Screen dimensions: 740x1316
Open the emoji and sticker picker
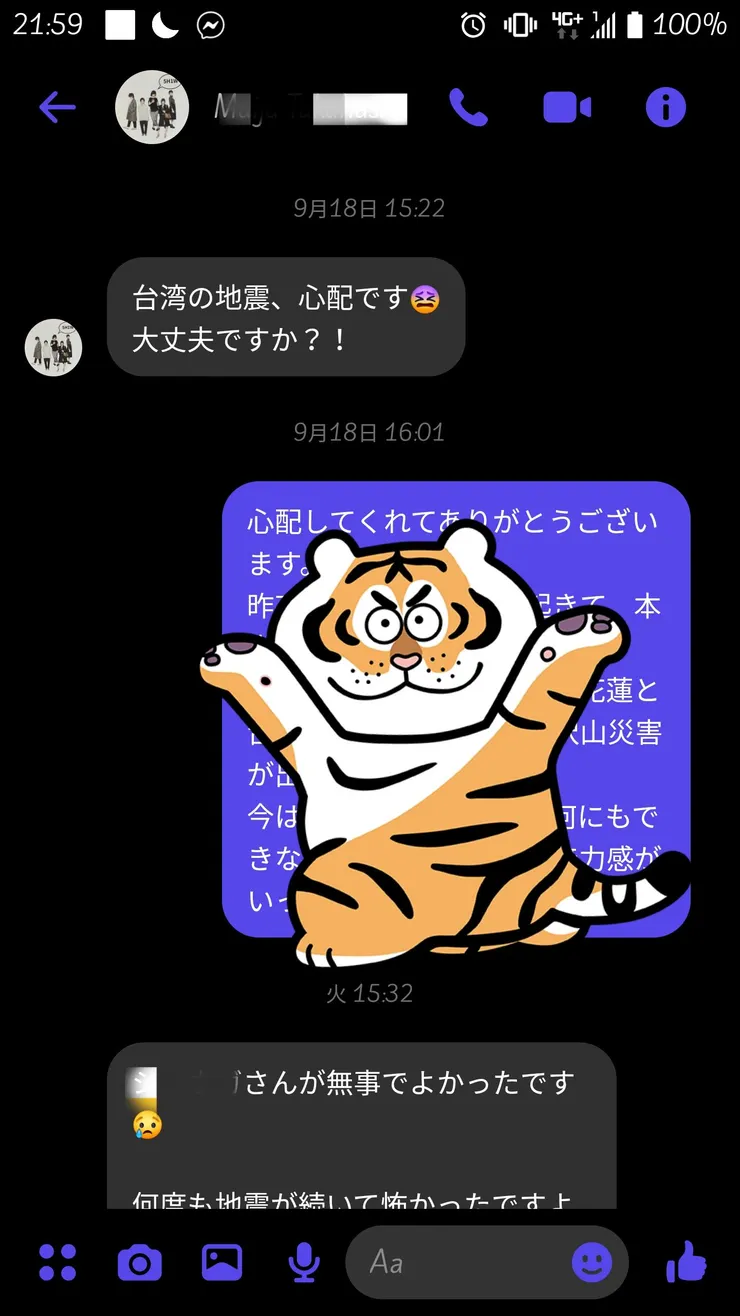click(x=594, y=1264)
